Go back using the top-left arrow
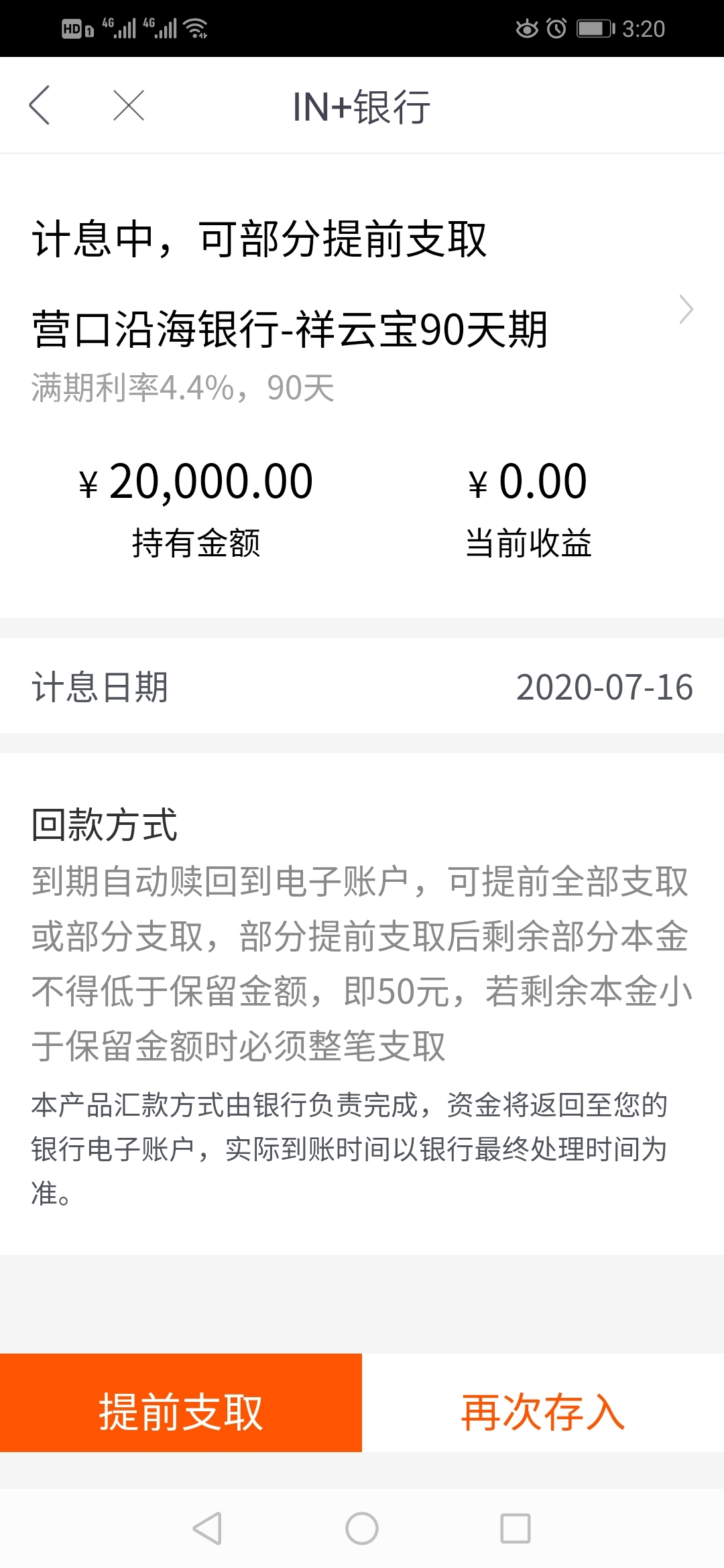Screen dimensions: 724x1568 40,105
